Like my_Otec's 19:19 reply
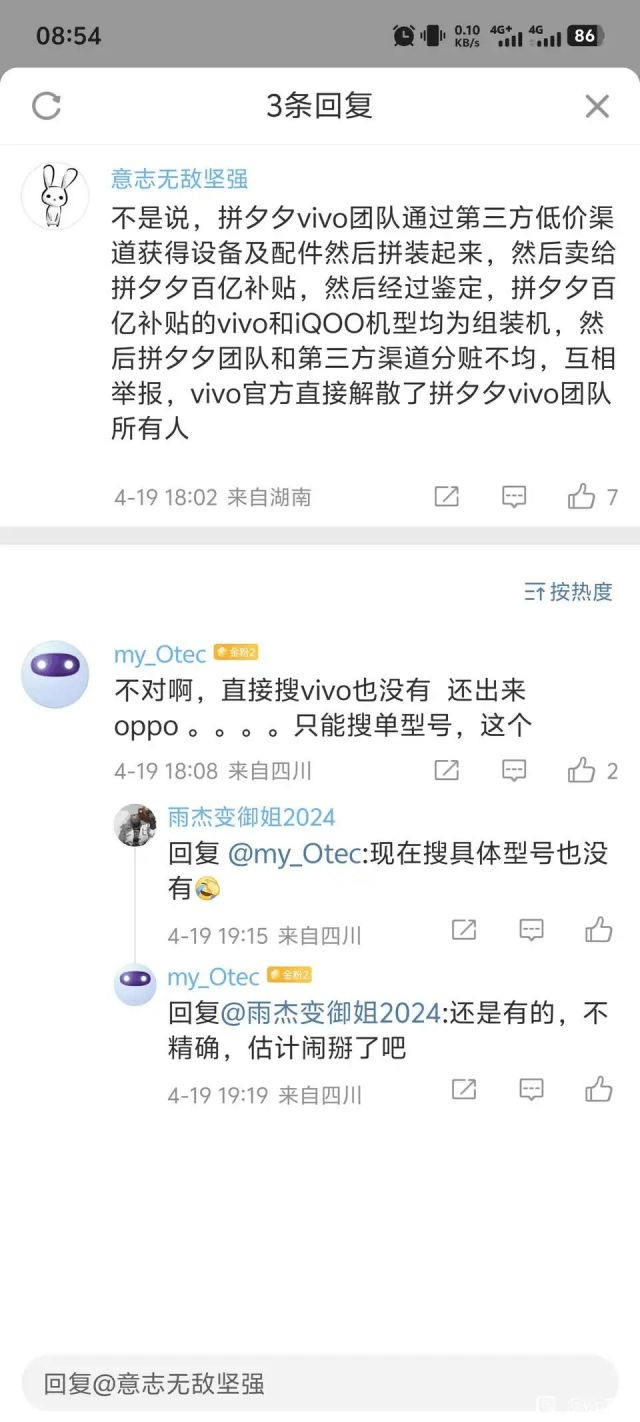Screen dimensions: 640x1422 599,1089
